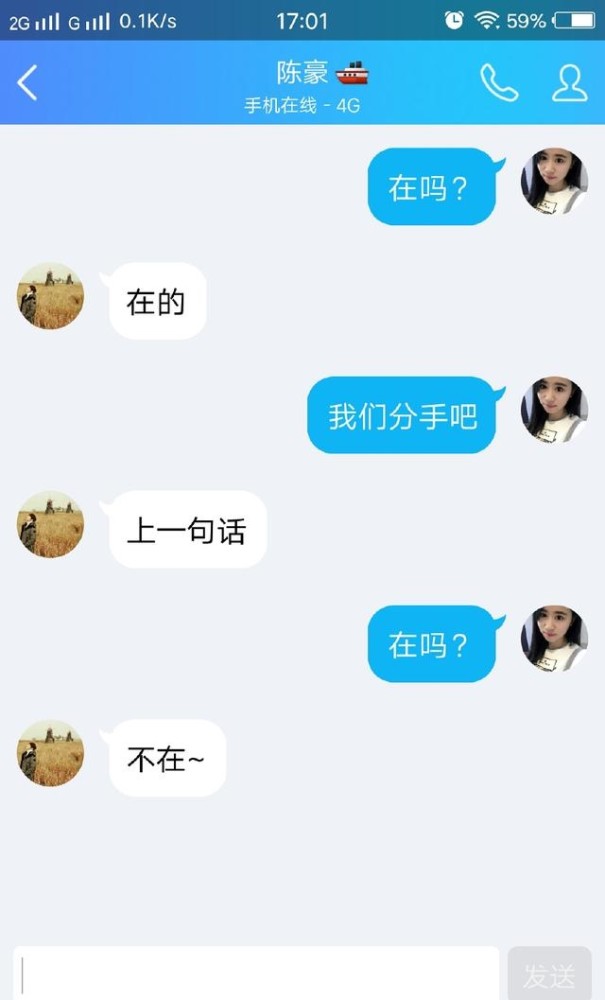
Task: Focus the message input field
Action: tap(256, 973)
